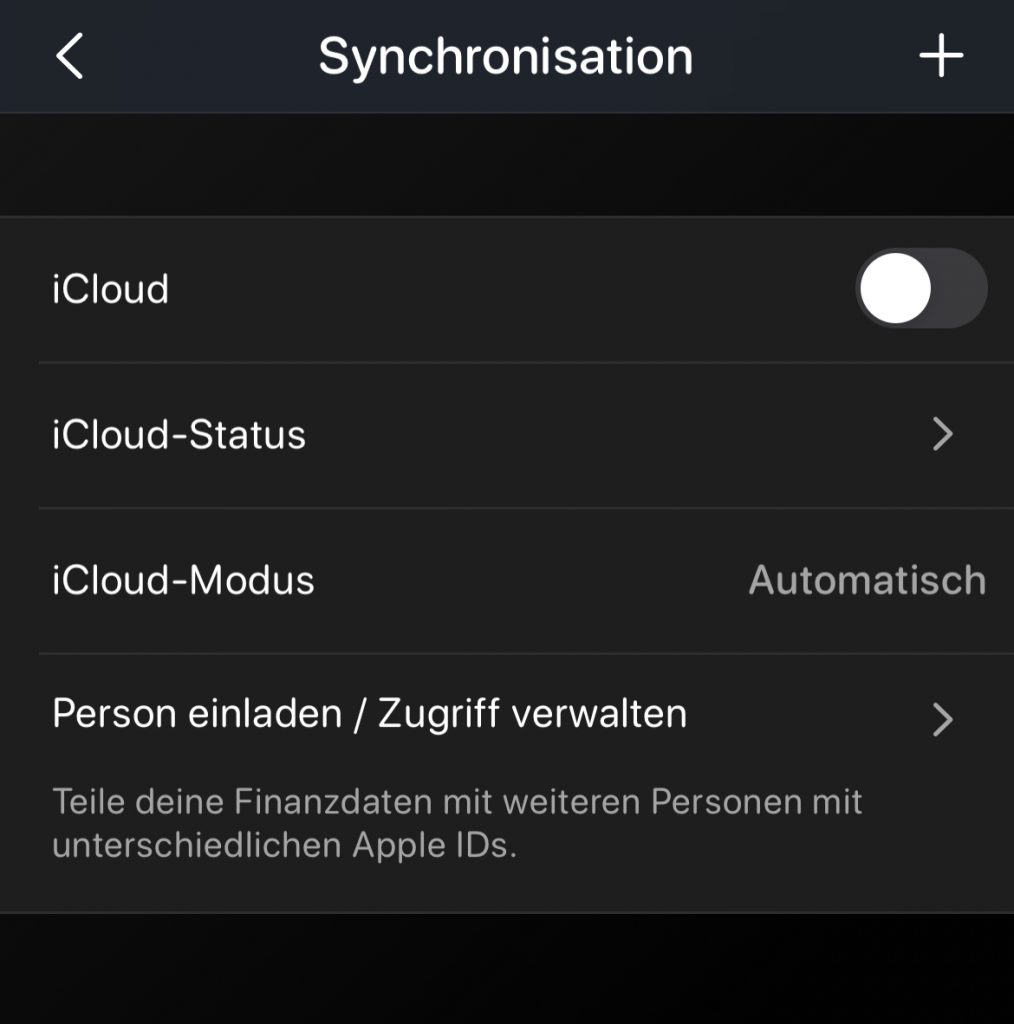
Task: Tap the plus icon in the top bar
Action: (940, 56)
